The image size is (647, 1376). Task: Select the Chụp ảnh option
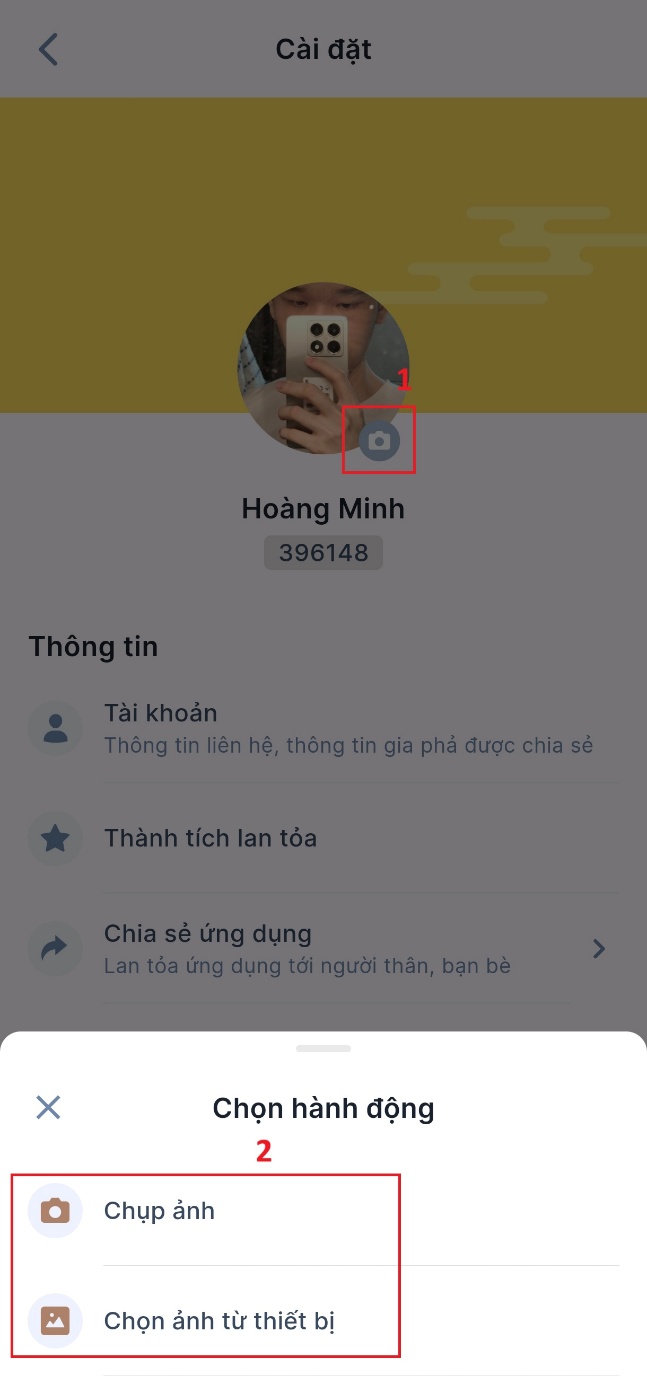click(x=160, y=1211)
